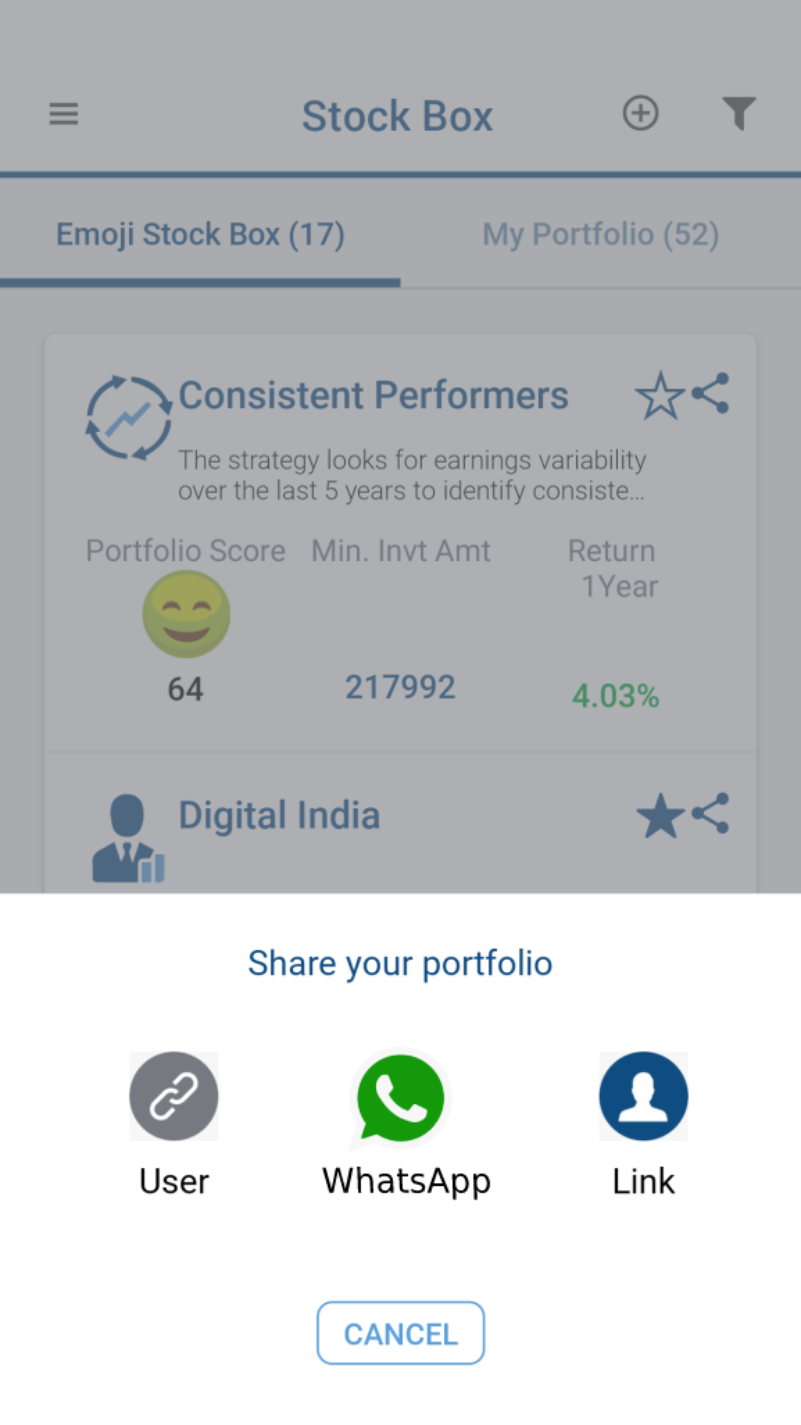Image resolution: width=801 pixels, height=1425 pixels.
Task: Tap the share icon on Digital India
Action: 710,814
